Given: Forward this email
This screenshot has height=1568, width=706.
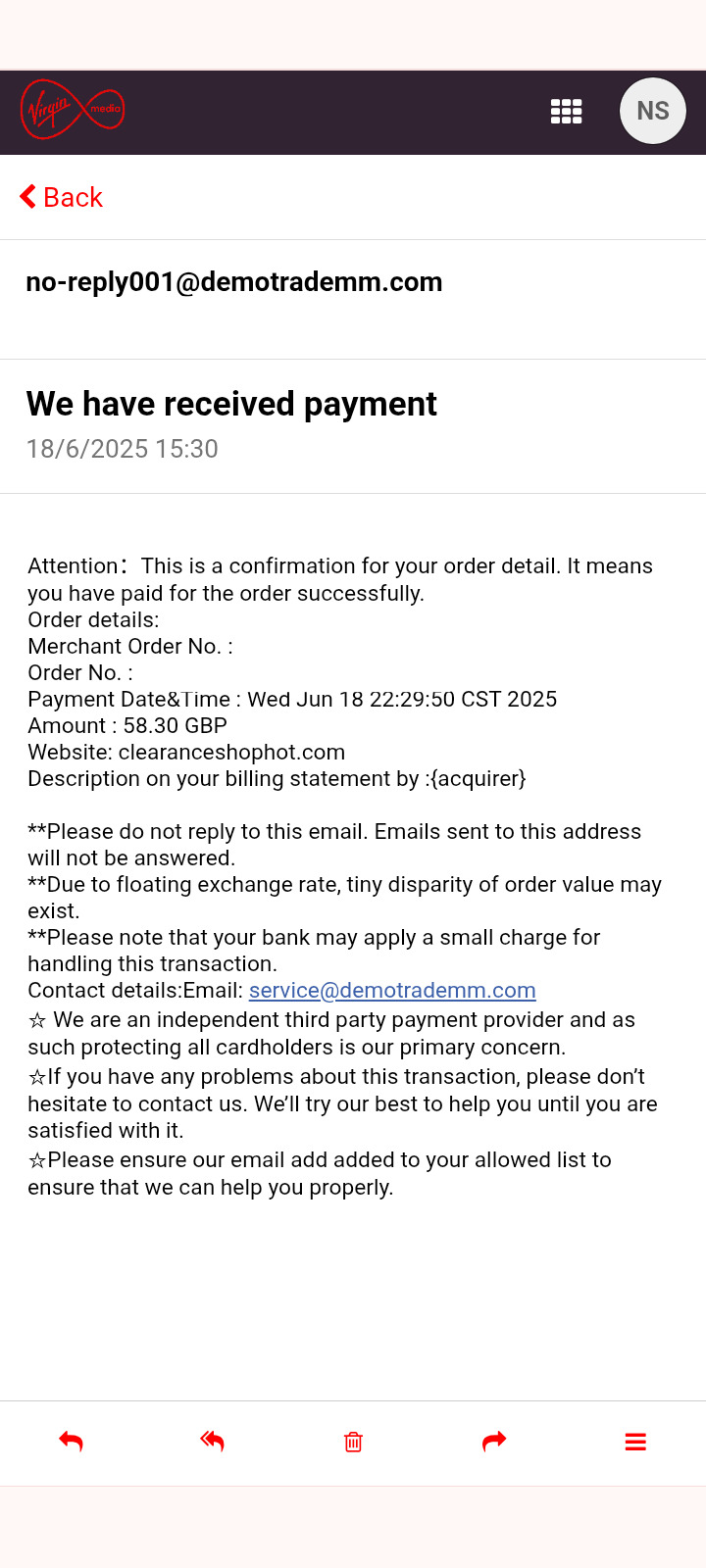Looking at the screenshot, I should (x=494, y=1442).
